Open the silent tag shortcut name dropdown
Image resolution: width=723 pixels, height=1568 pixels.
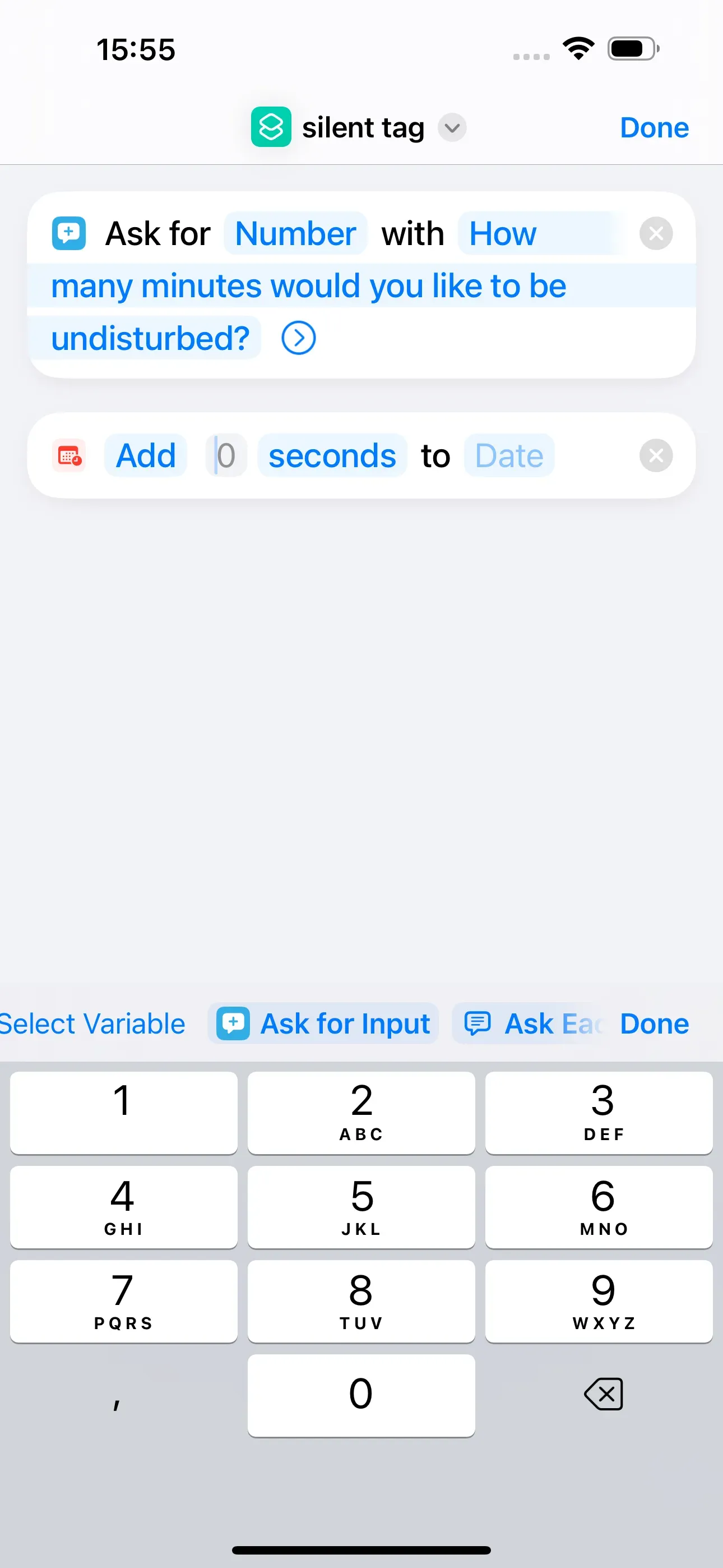[452, 128]
